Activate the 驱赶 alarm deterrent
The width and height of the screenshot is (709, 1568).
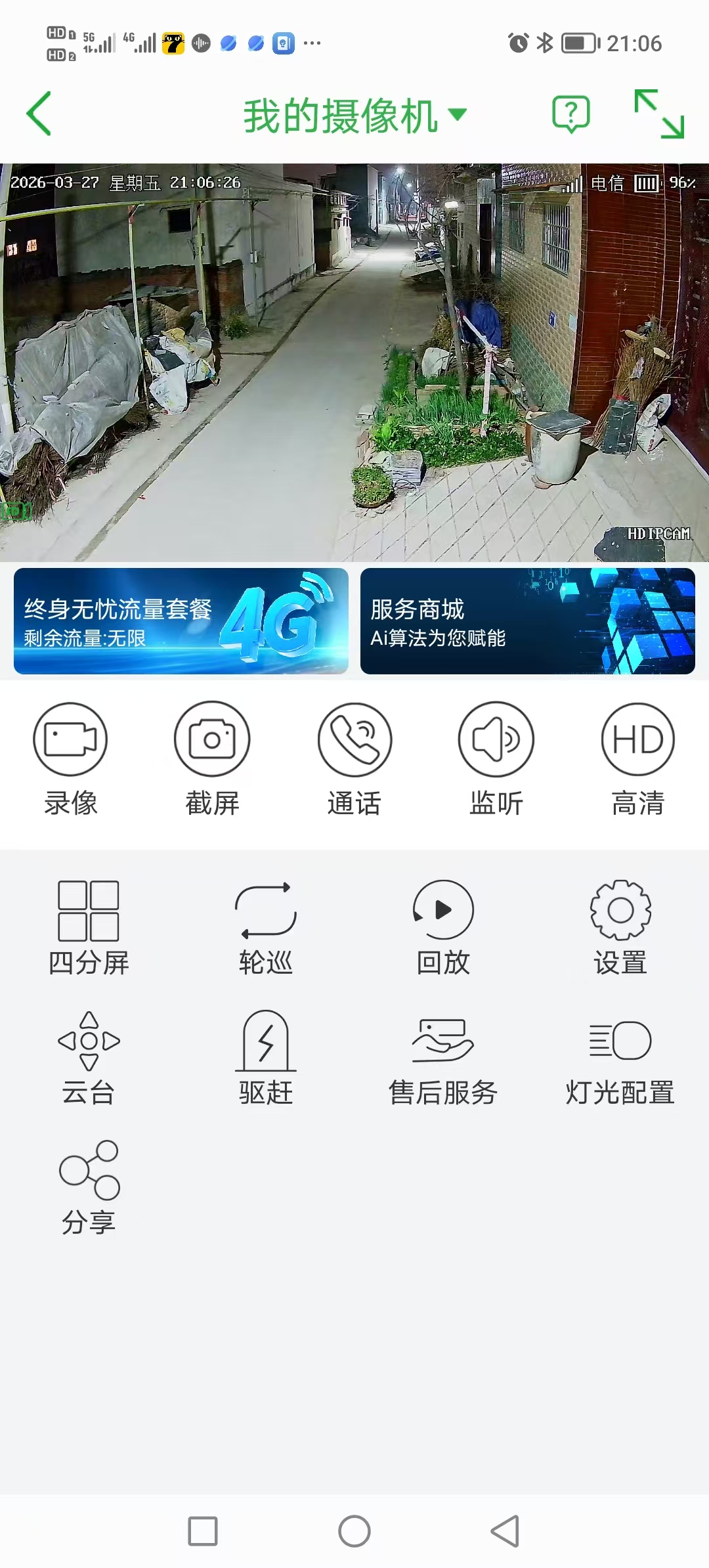(266, 1057)
